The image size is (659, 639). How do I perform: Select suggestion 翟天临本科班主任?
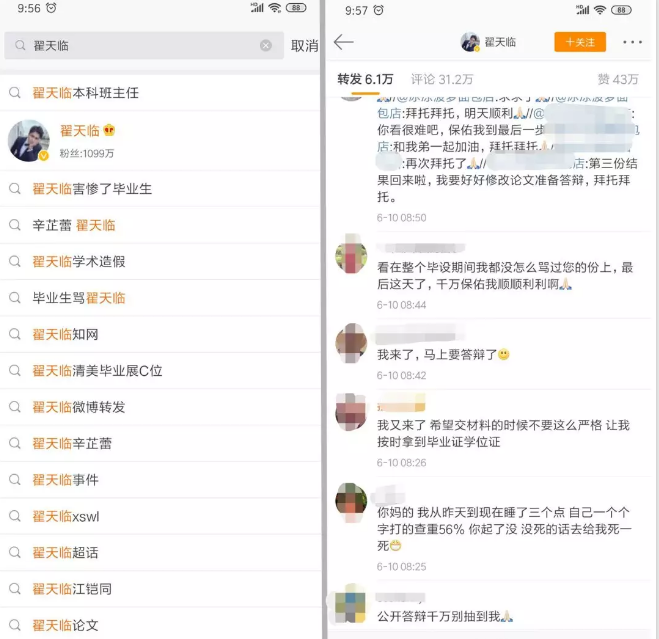coord(85,93)
